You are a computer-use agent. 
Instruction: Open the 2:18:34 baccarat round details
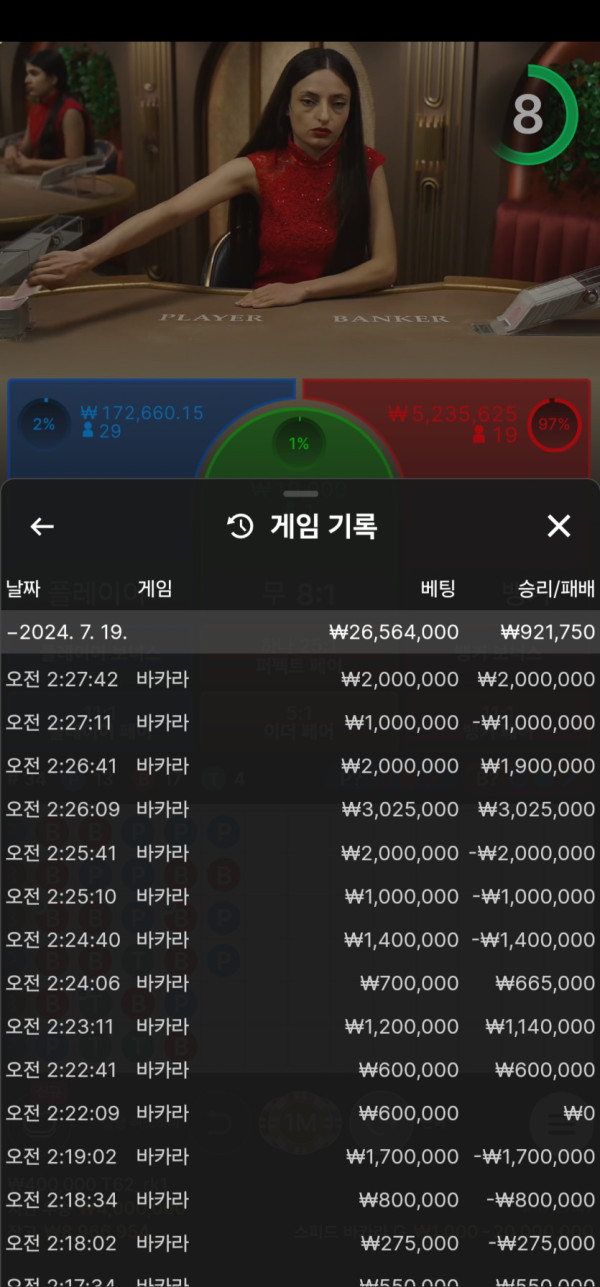[x=300, y=1200]
